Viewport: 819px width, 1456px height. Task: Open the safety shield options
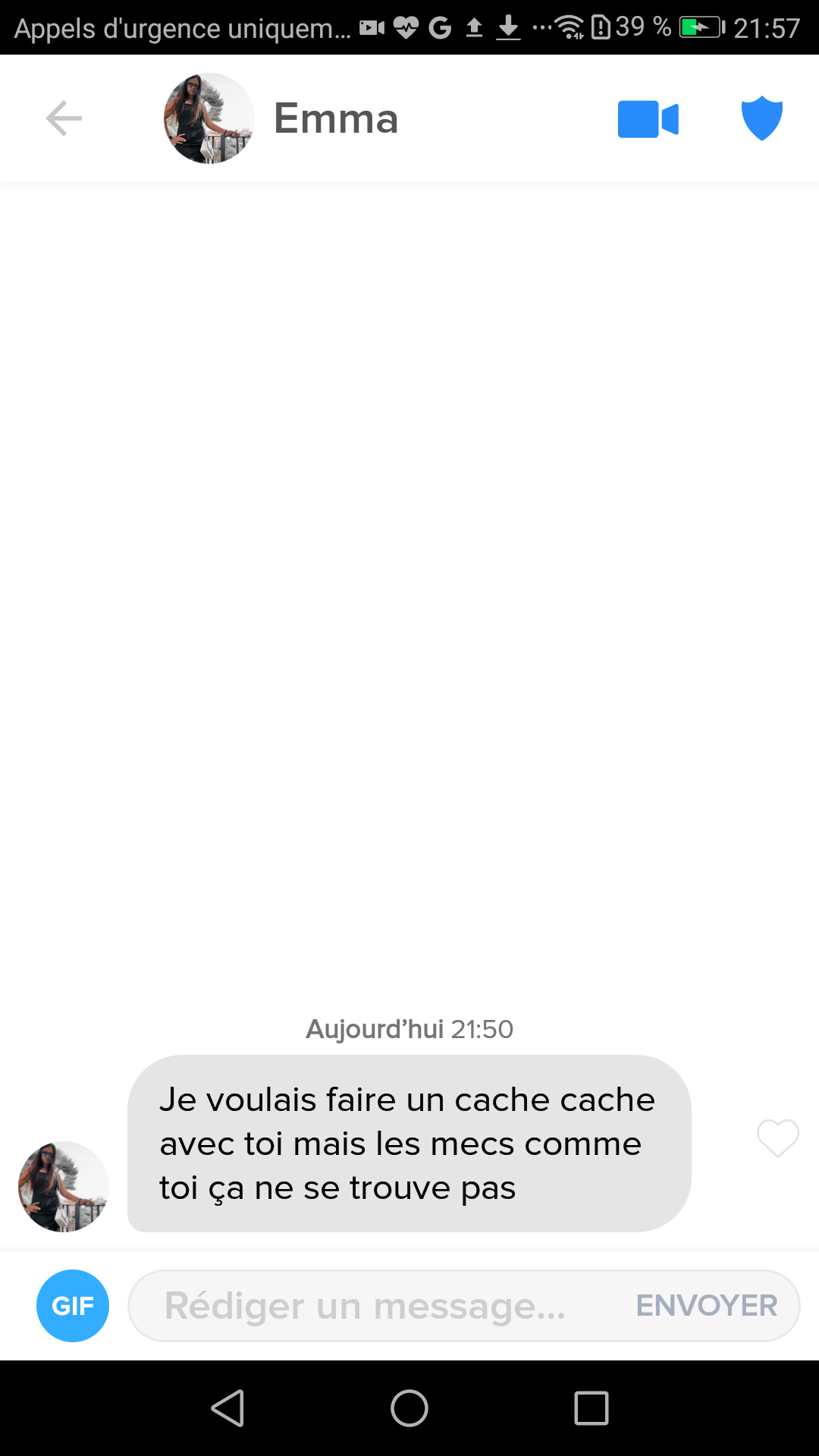tap(761, 118)
